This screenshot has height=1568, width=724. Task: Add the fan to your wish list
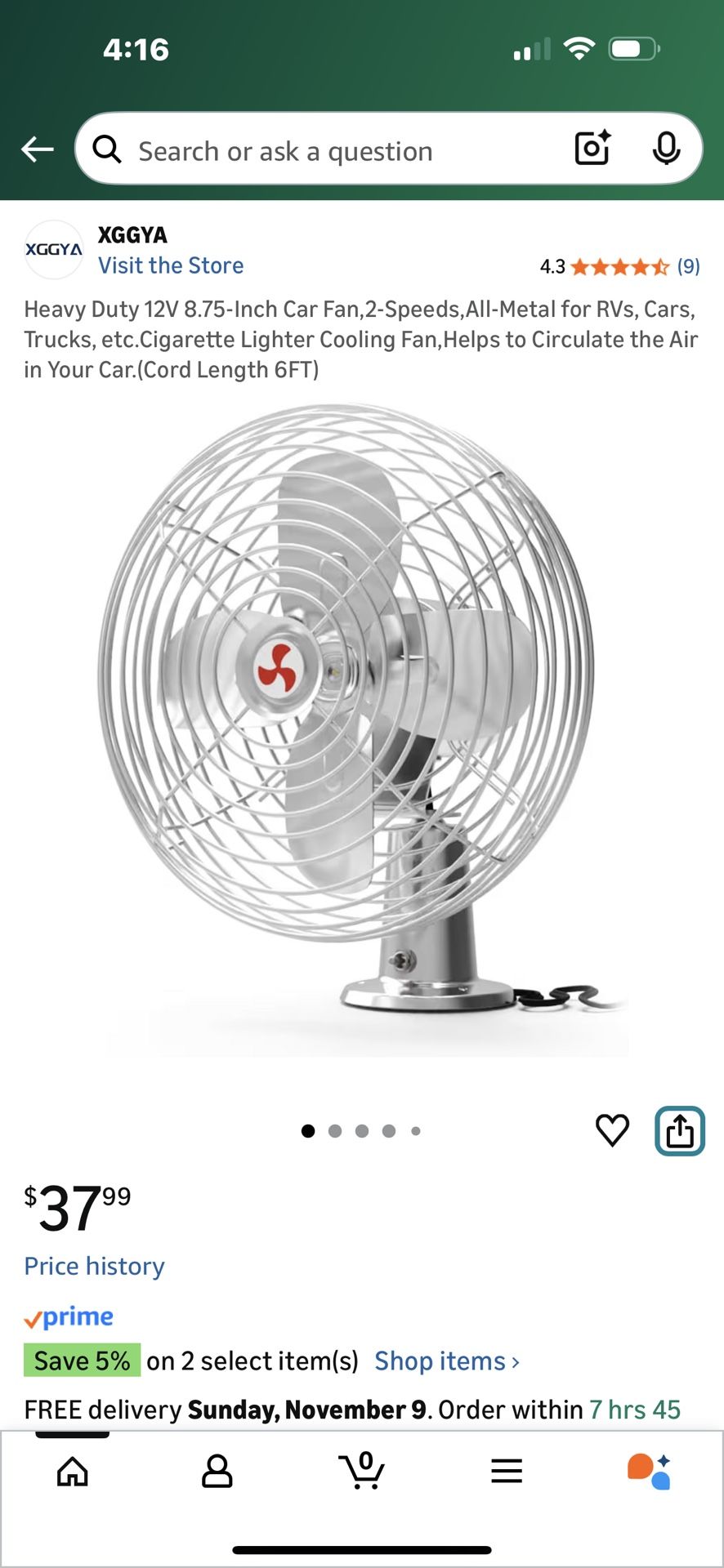[612, 1130]
